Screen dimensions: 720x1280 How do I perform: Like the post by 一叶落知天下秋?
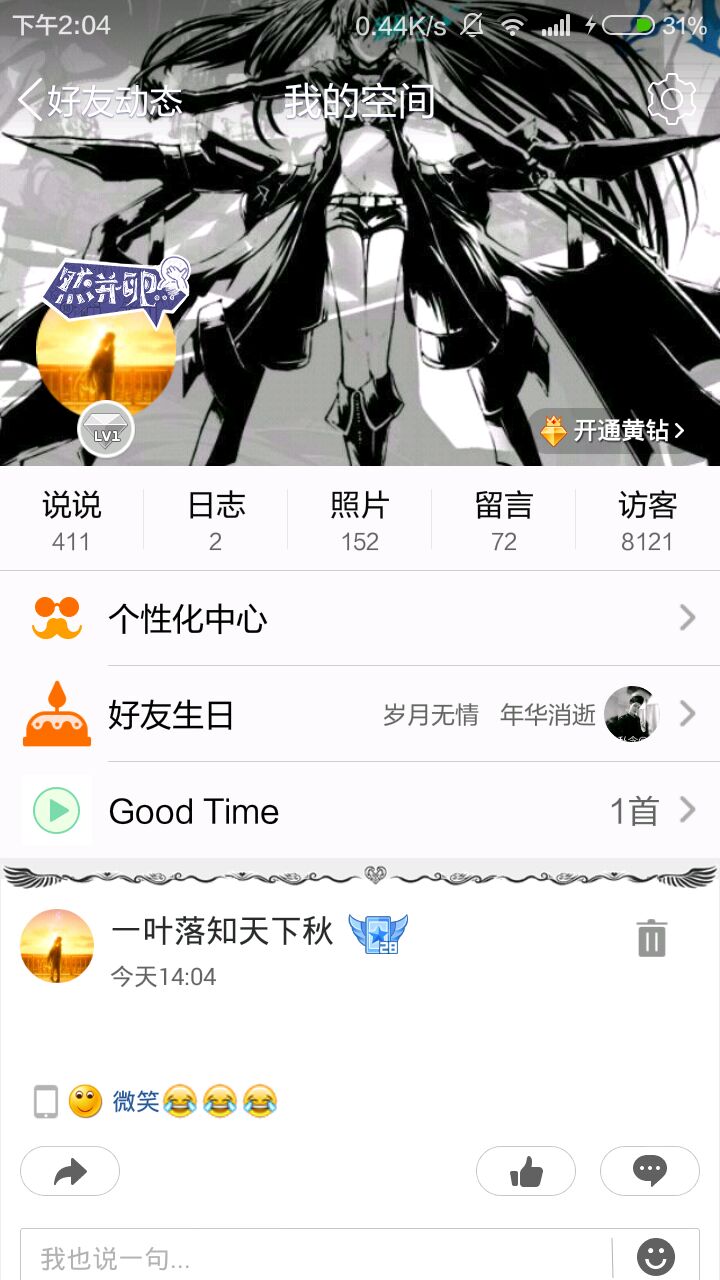526,1171
